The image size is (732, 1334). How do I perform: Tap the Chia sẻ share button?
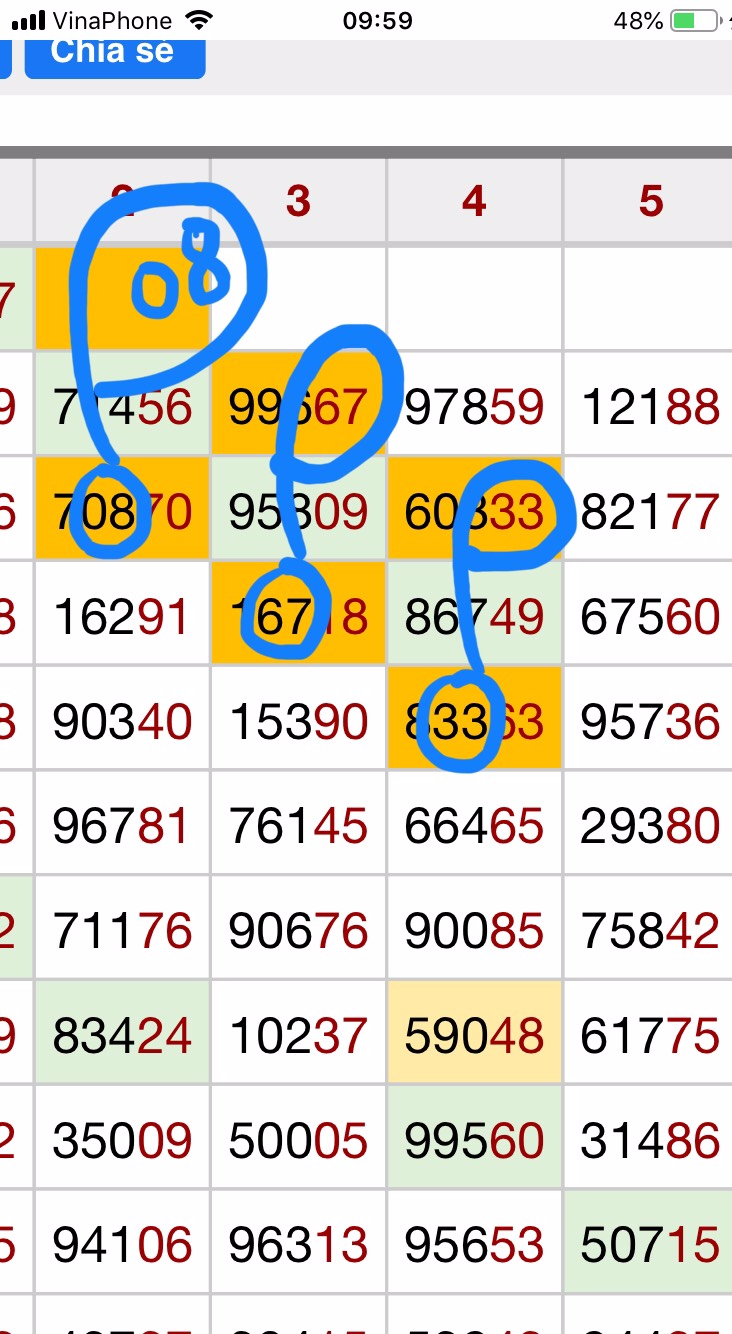coord(115,57)
